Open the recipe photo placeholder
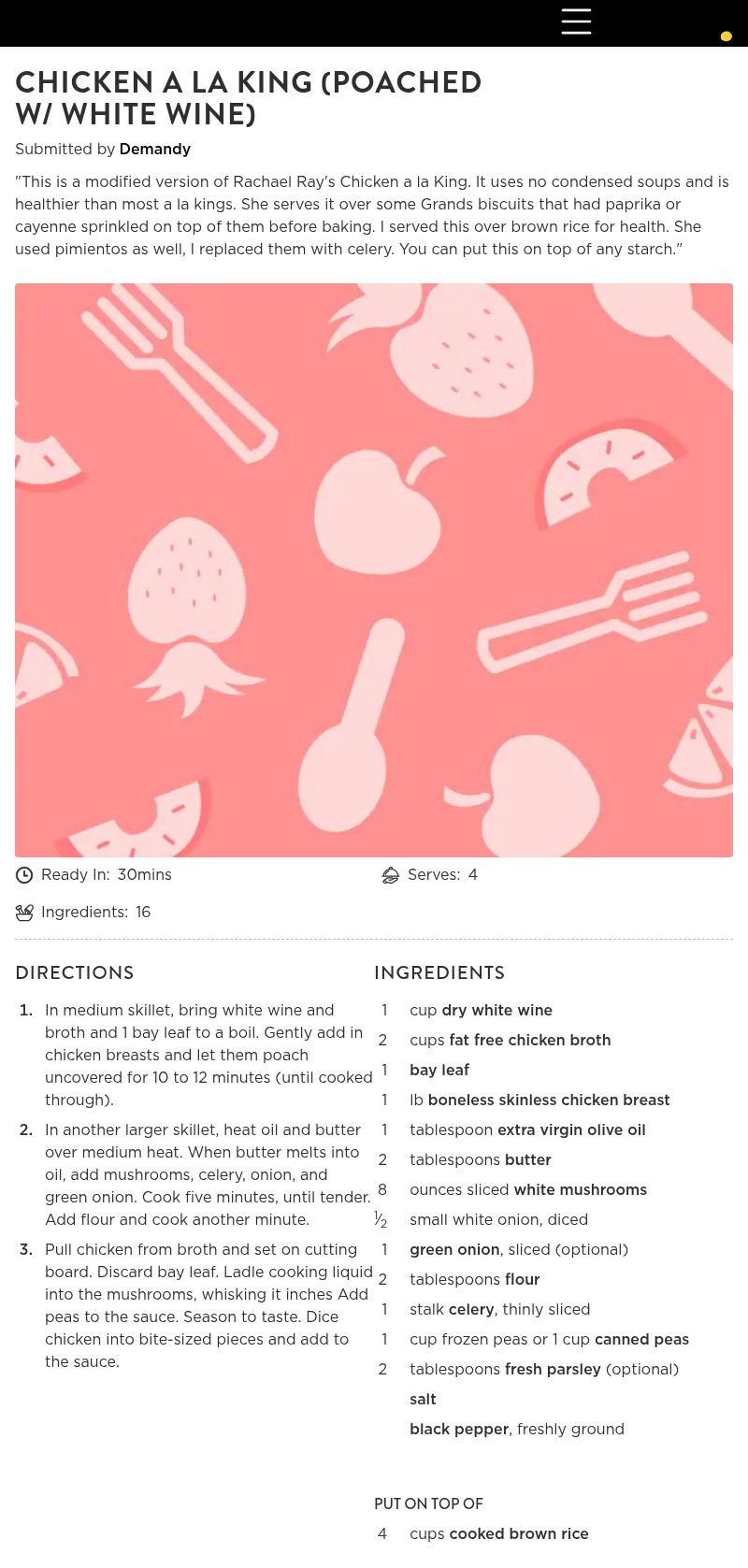The height and width of the screenshot is (1568, 748). point(374,570)
